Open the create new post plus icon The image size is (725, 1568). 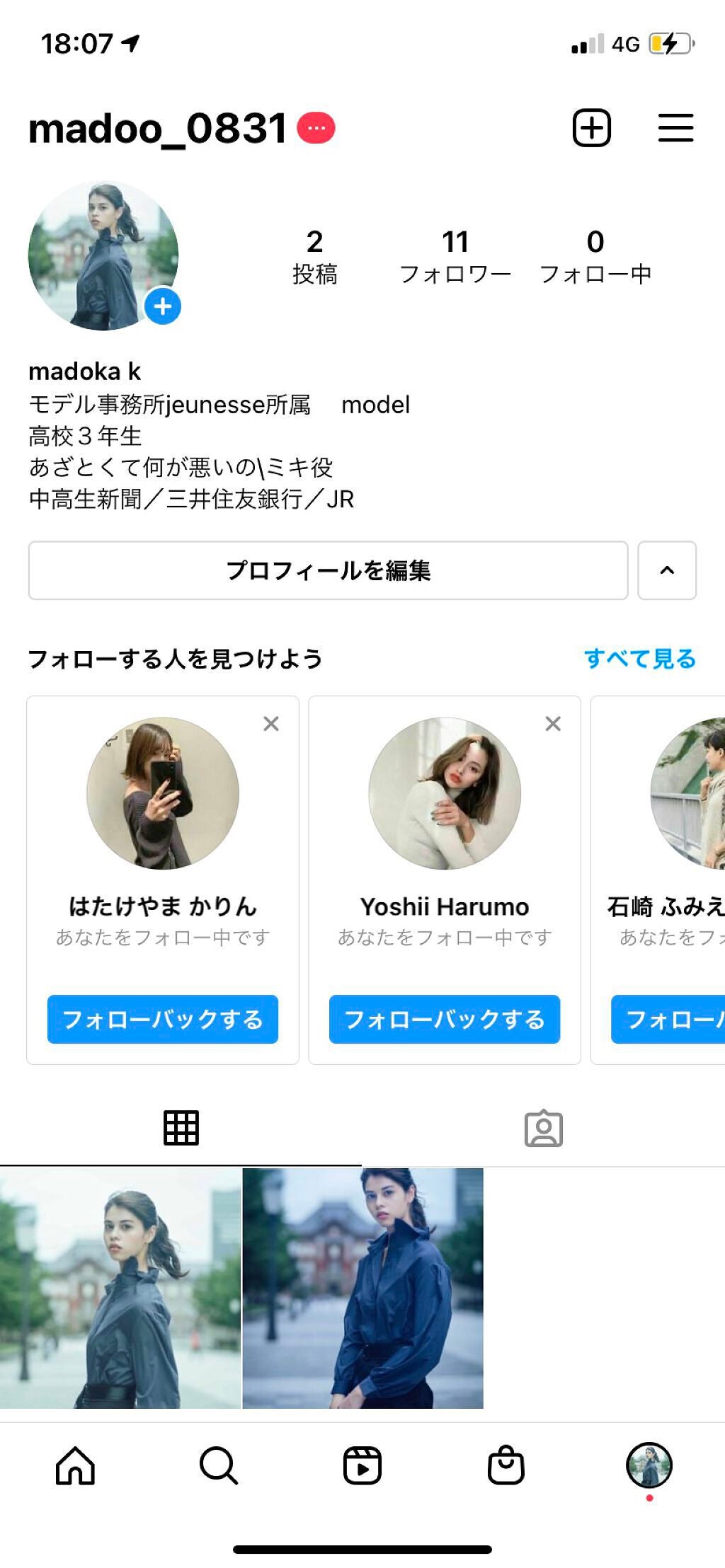pos(591,128)
